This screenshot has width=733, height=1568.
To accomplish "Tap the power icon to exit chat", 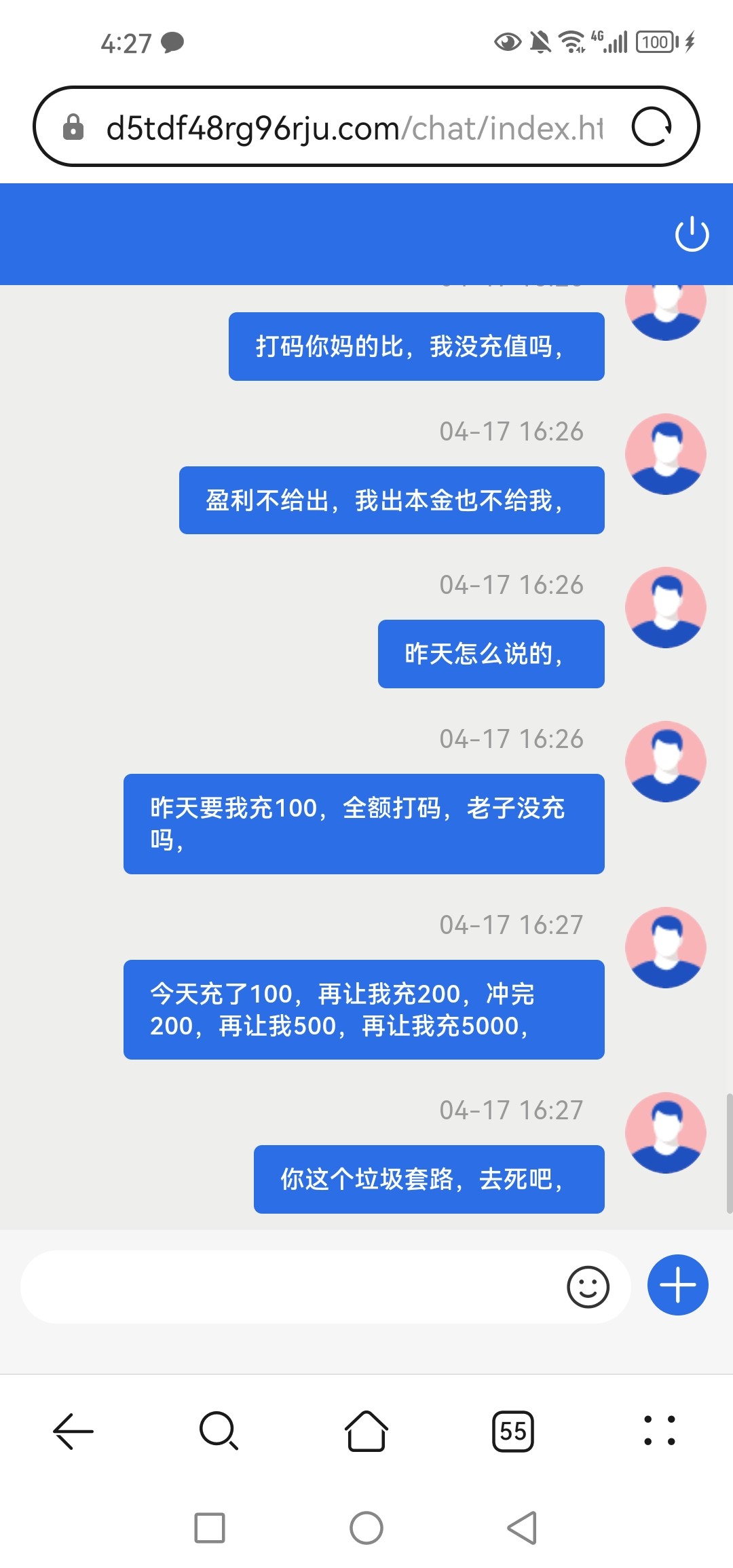I will click(x=692, y=234).
